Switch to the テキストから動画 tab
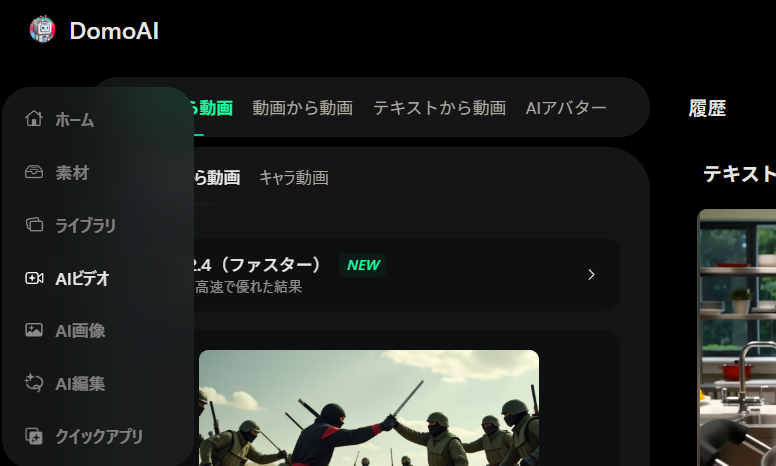This screenshot has width=776, height=466. point(439,108)
